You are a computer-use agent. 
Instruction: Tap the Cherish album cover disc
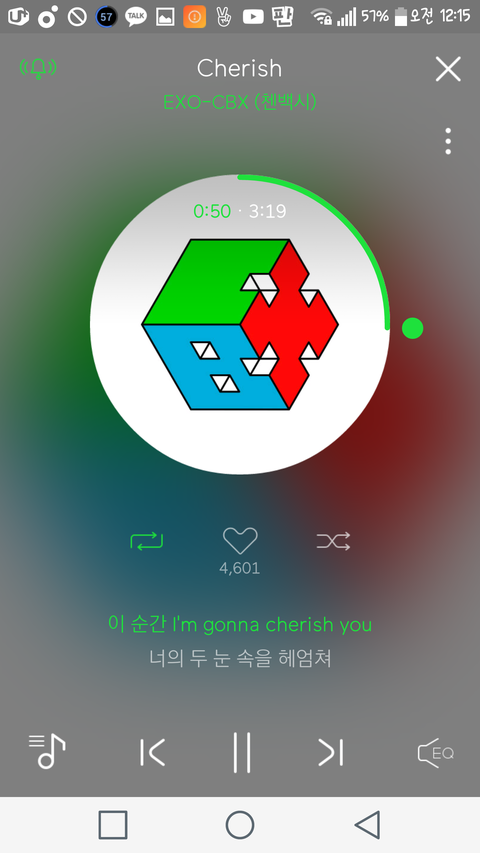240,325
